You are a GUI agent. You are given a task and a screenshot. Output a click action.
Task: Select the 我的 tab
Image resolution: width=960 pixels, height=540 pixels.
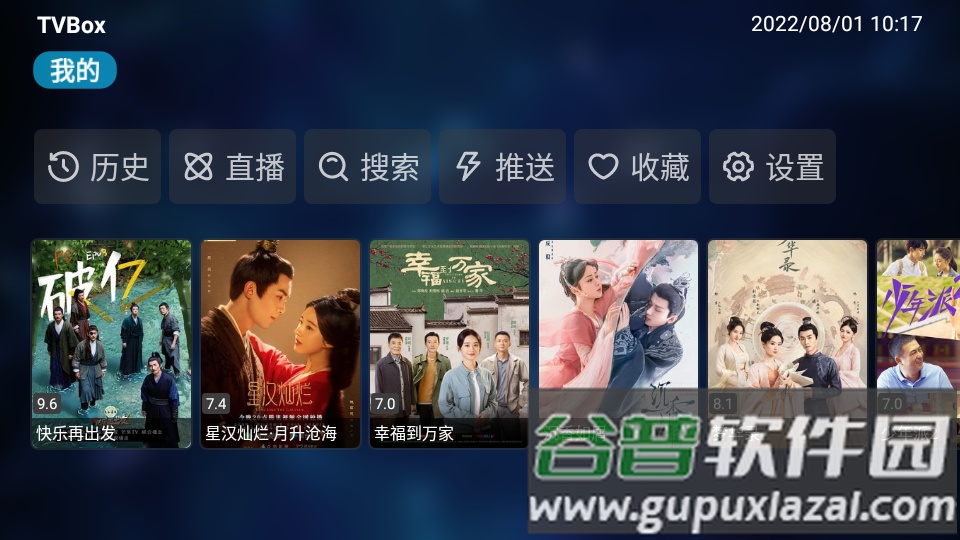point(75,71)
